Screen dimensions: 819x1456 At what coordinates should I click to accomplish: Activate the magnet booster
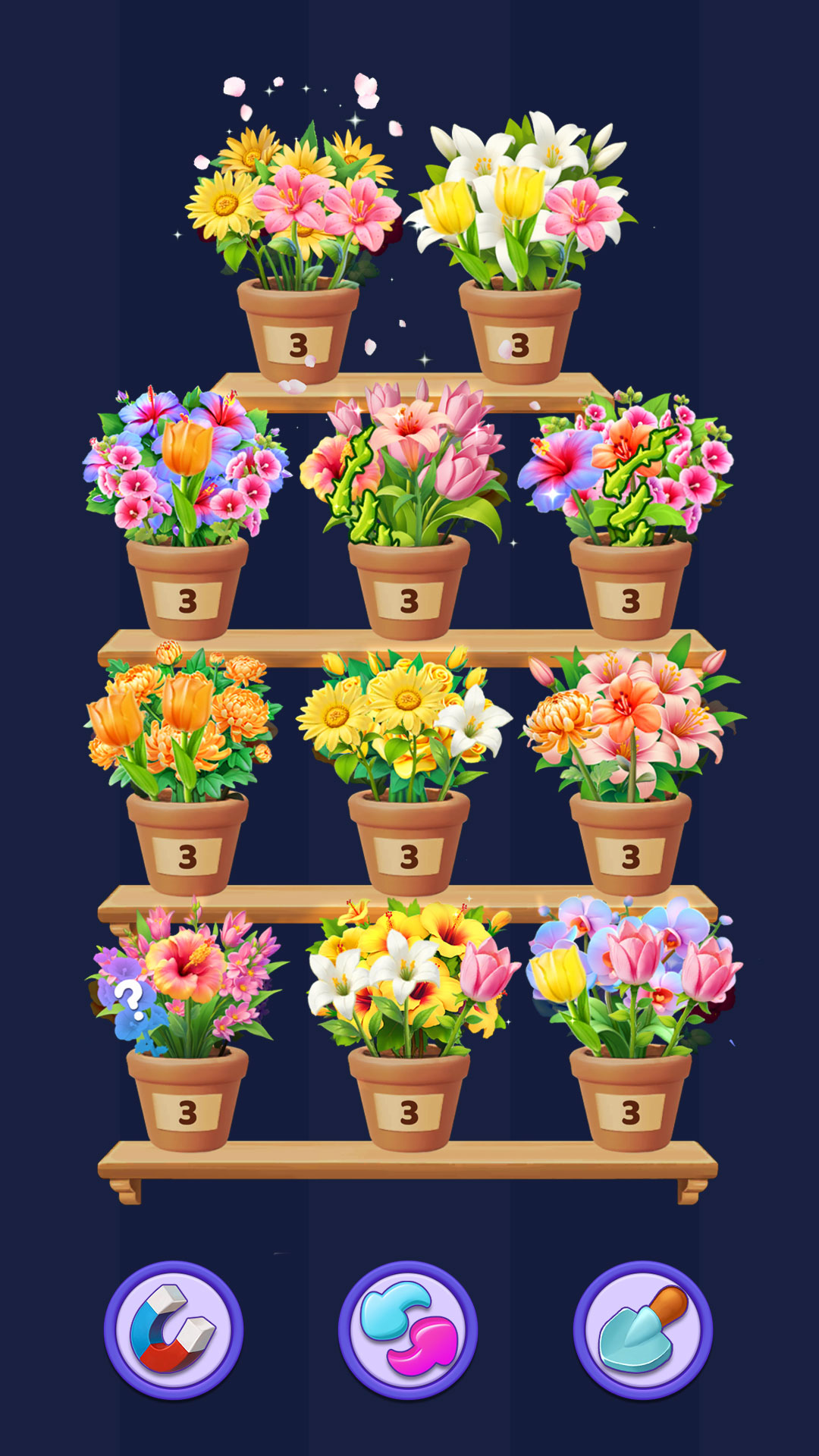click(x=174, y=1329)
